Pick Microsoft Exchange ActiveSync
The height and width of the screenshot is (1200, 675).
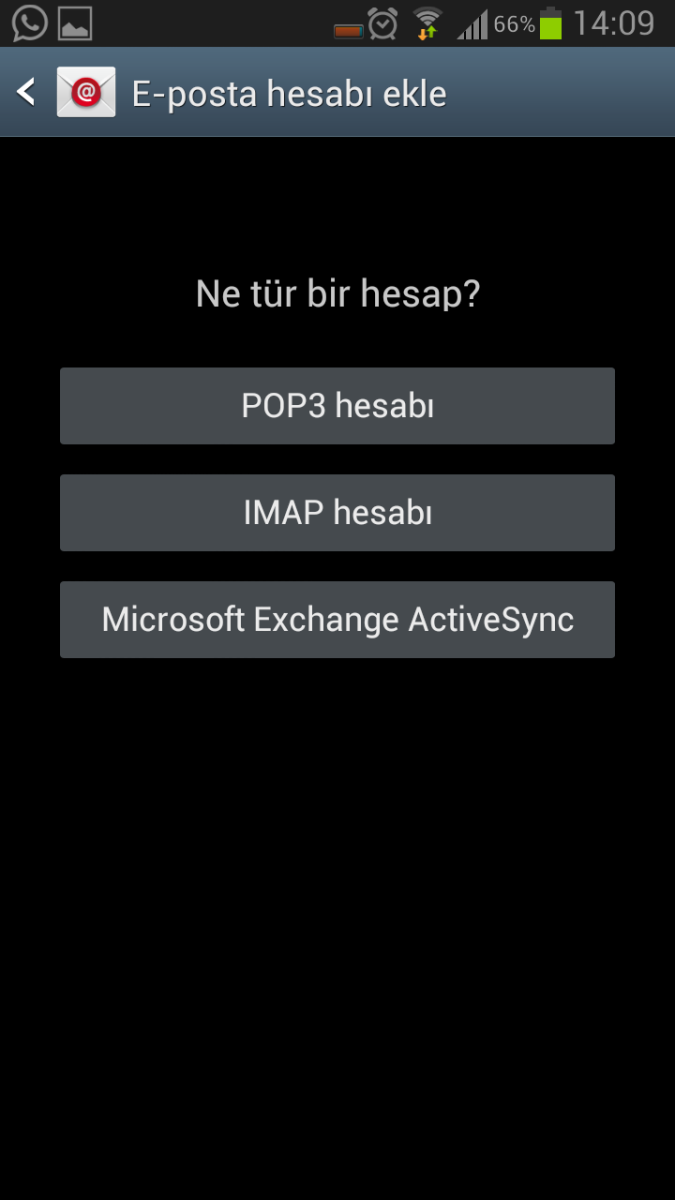coord(337,620)
